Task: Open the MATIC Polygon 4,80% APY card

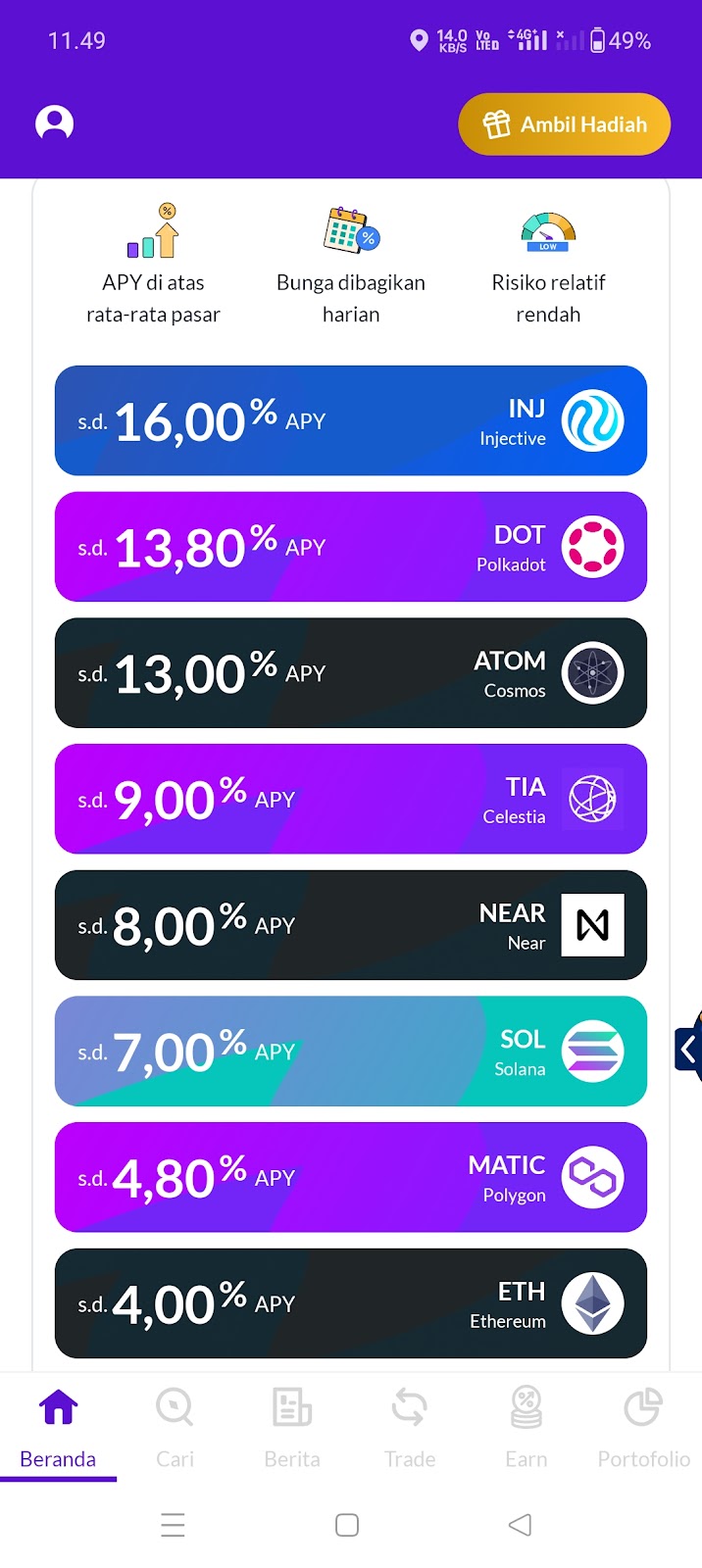Action: point(351,1177)
